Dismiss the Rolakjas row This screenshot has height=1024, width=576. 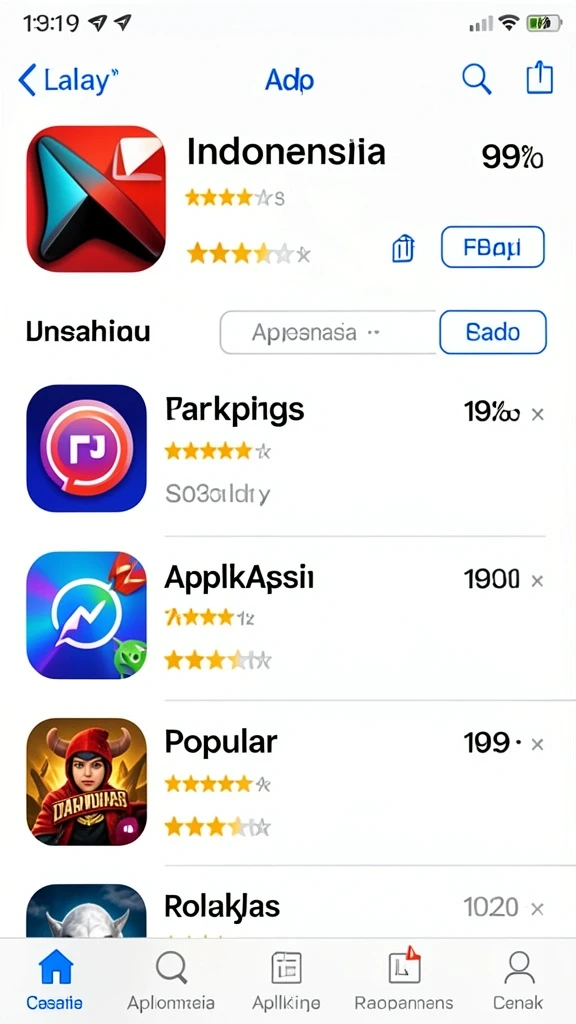tap(537, 908)
